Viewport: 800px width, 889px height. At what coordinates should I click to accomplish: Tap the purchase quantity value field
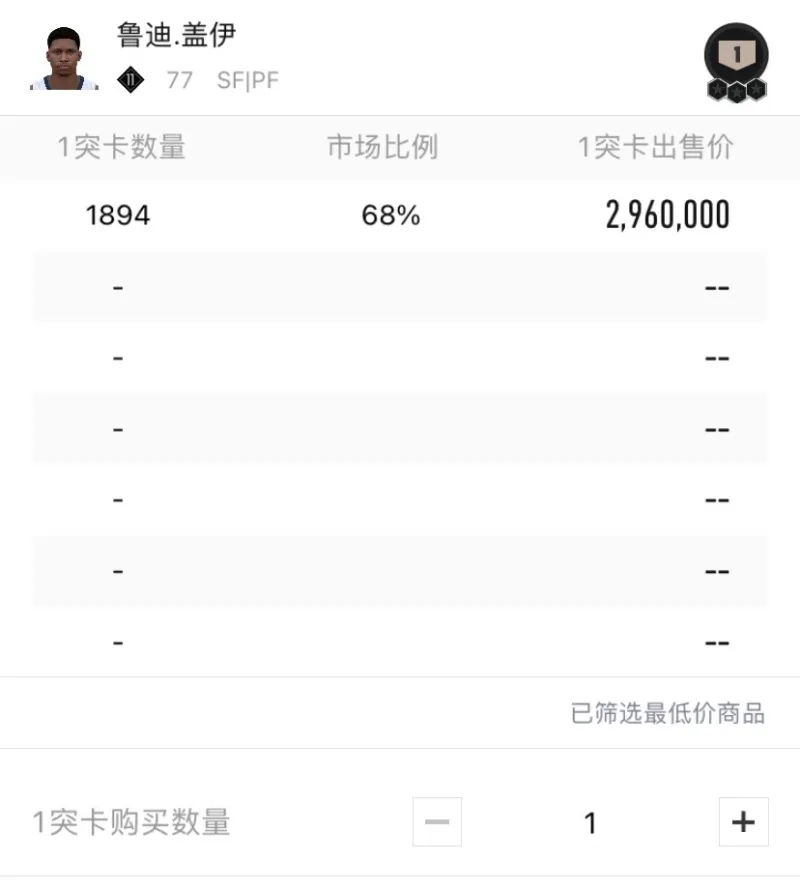coord(590,822)
